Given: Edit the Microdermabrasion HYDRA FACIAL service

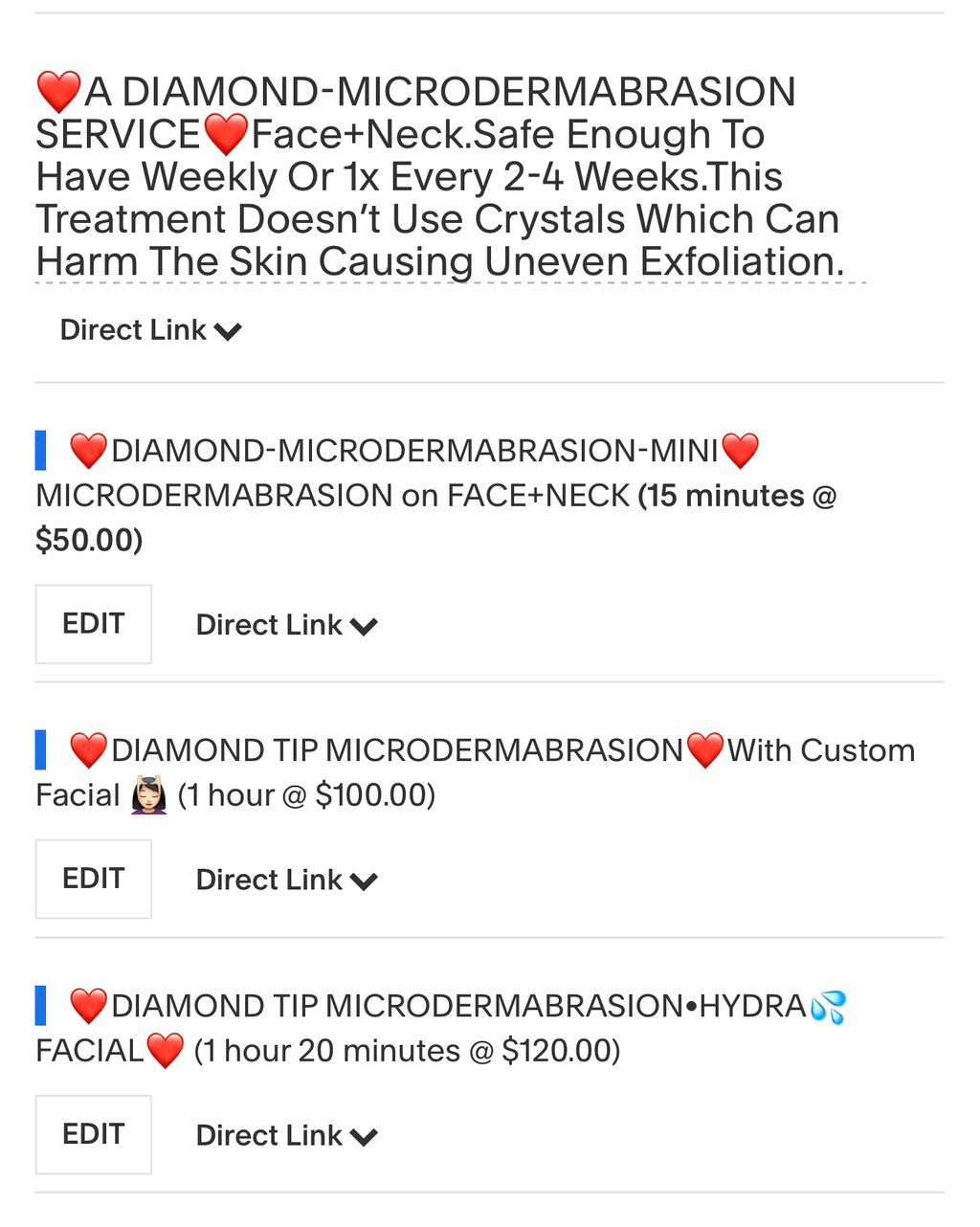Looking at the screenshot, I should [x=93, y=1134].
